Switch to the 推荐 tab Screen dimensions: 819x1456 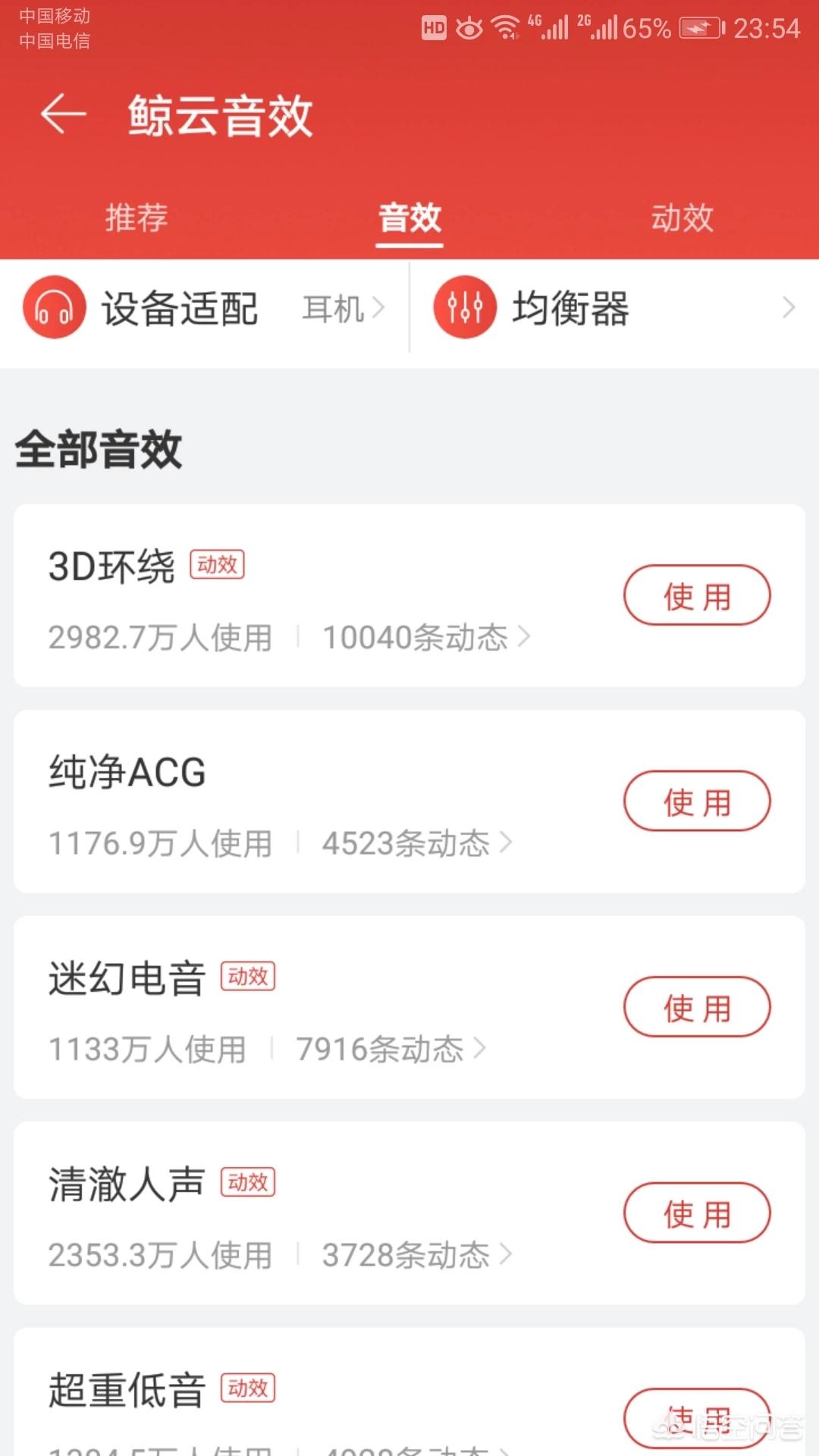pyautogui.click(x=136, y=218)
